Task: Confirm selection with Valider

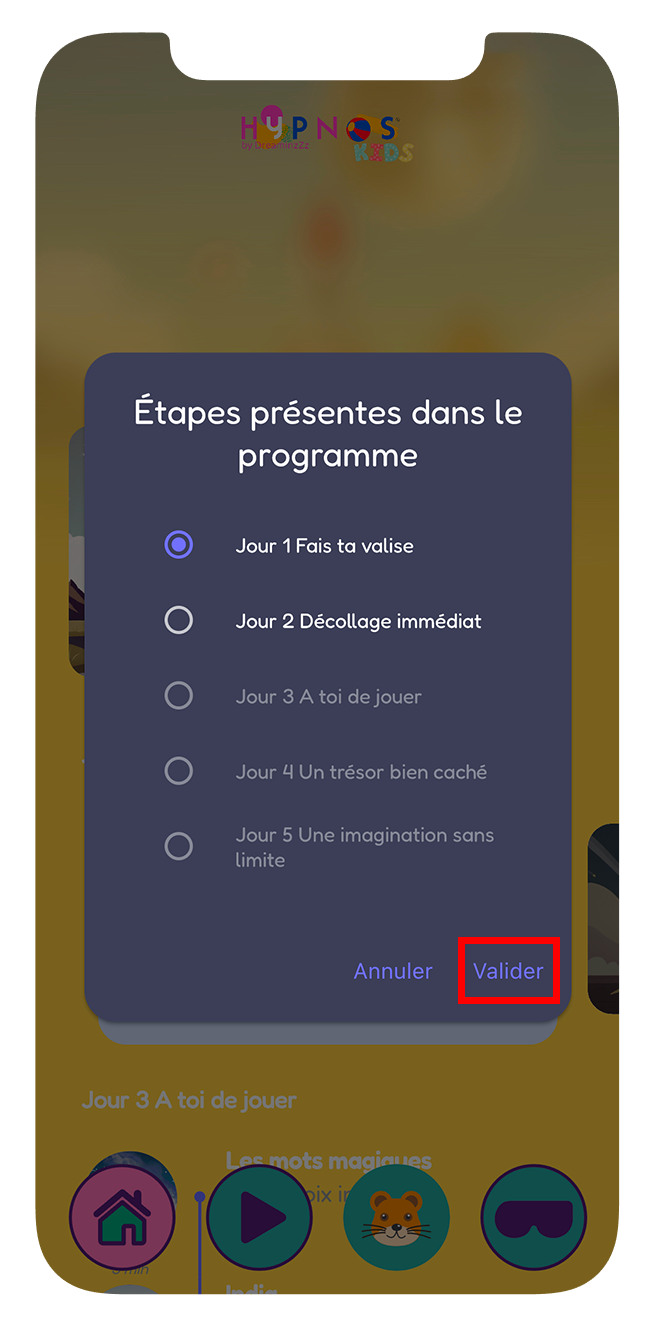Action: coord(508,971)
